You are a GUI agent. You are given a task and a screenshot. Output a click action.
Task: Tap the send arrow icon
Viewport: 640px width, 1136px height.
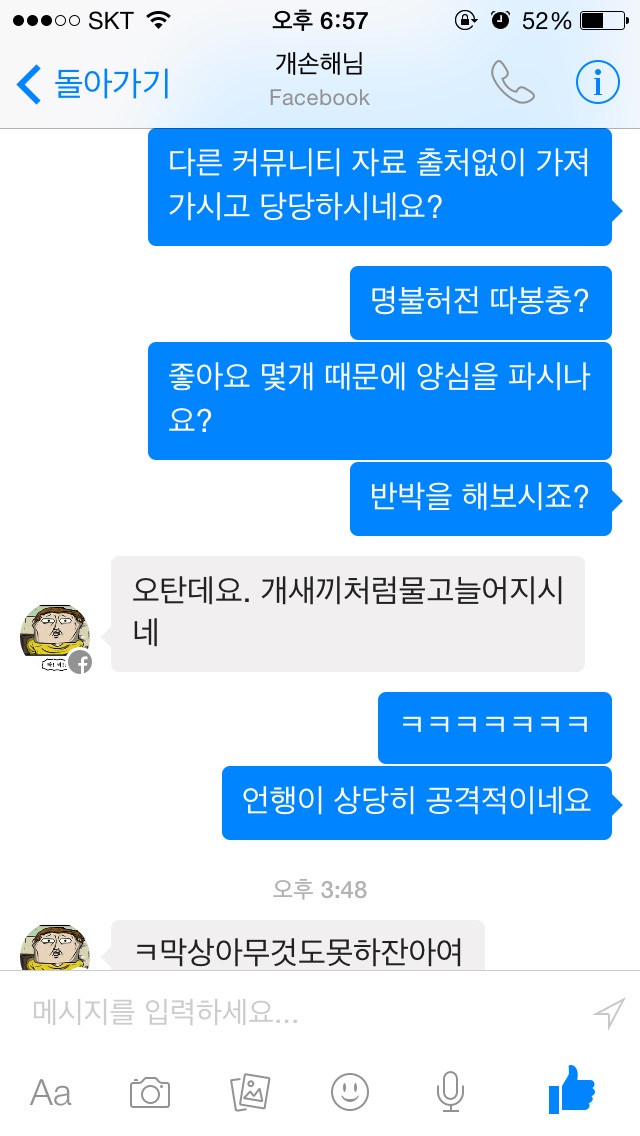[609, 1013]
